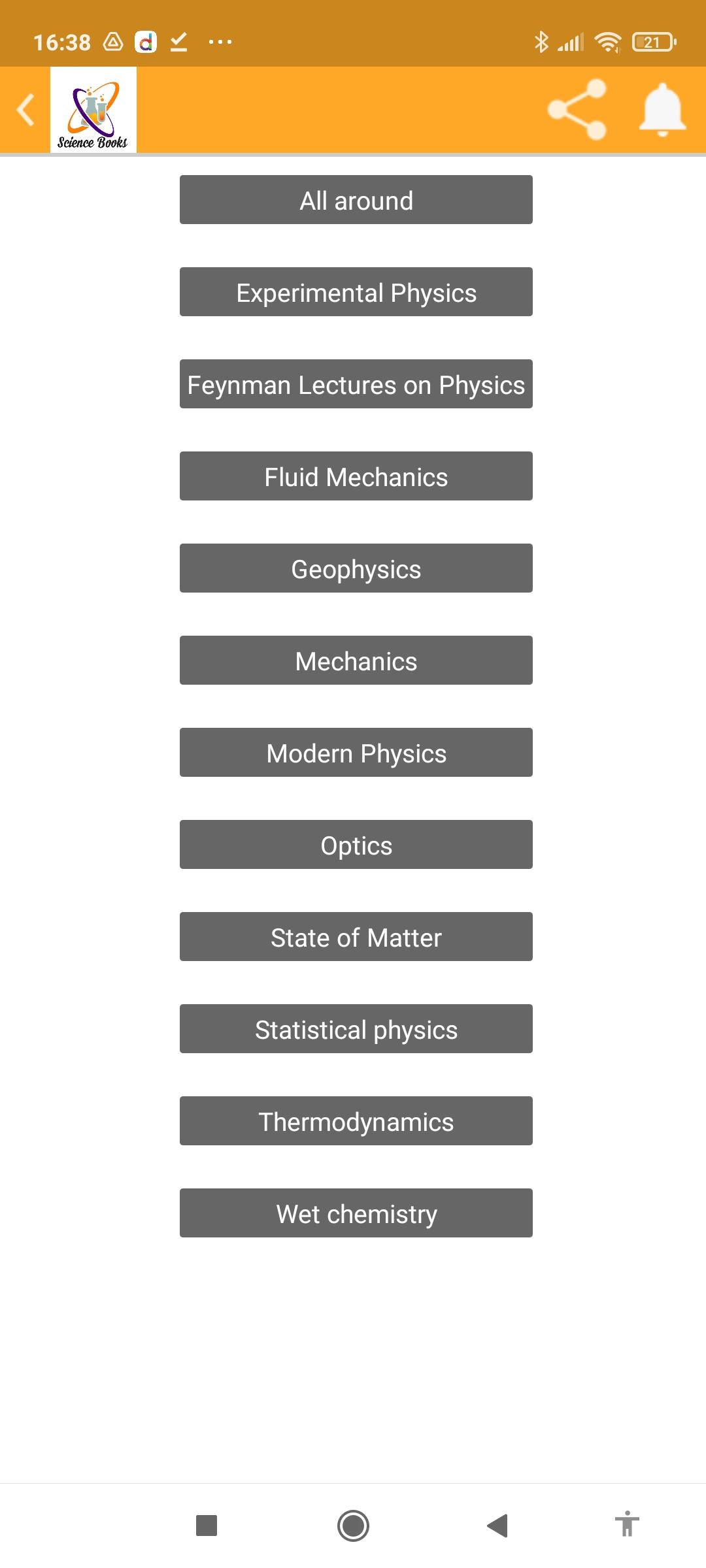
Task: Show recent apps with square button
Action: point(207,1526)
